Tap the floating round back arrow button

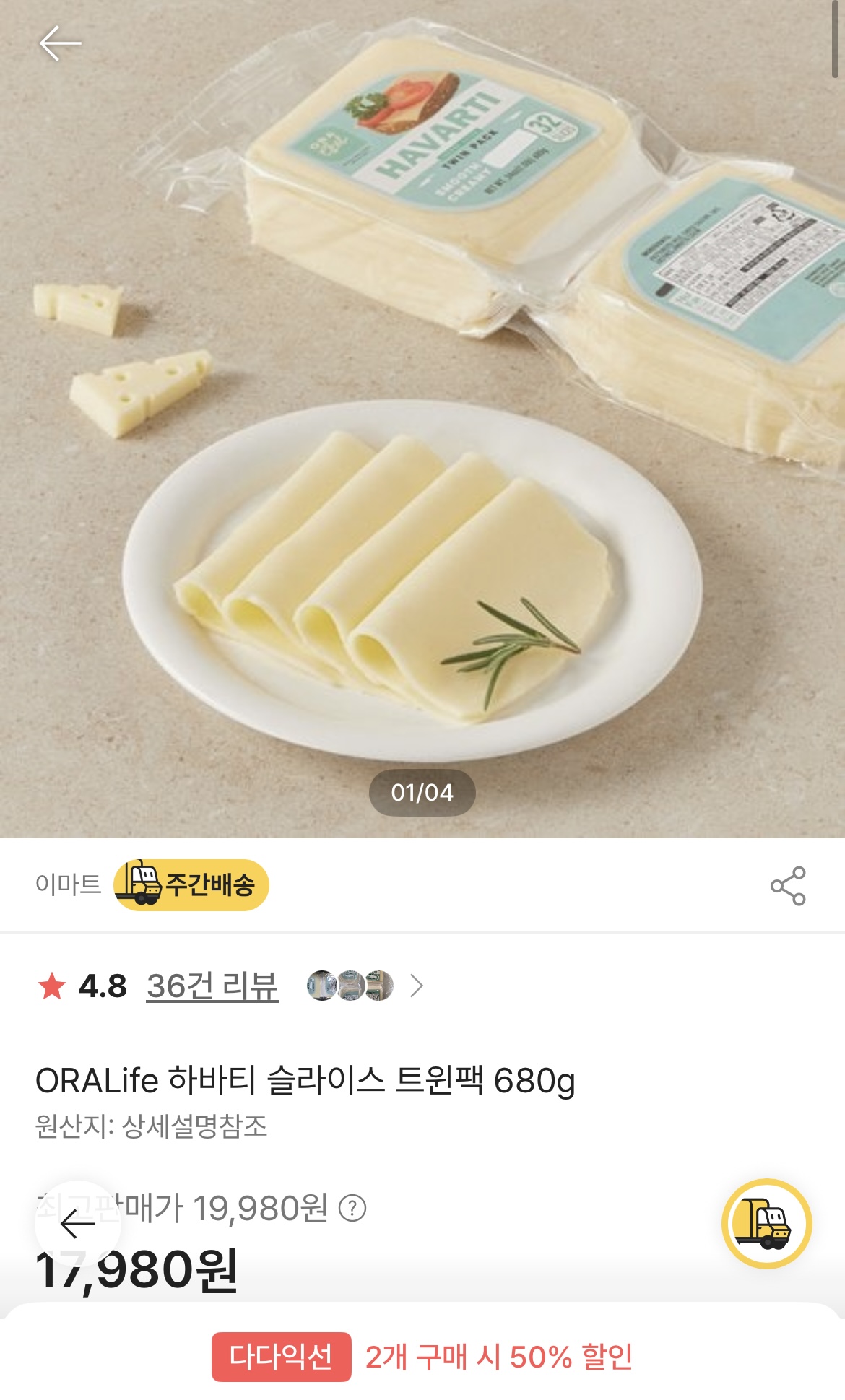coord(78,1224)
